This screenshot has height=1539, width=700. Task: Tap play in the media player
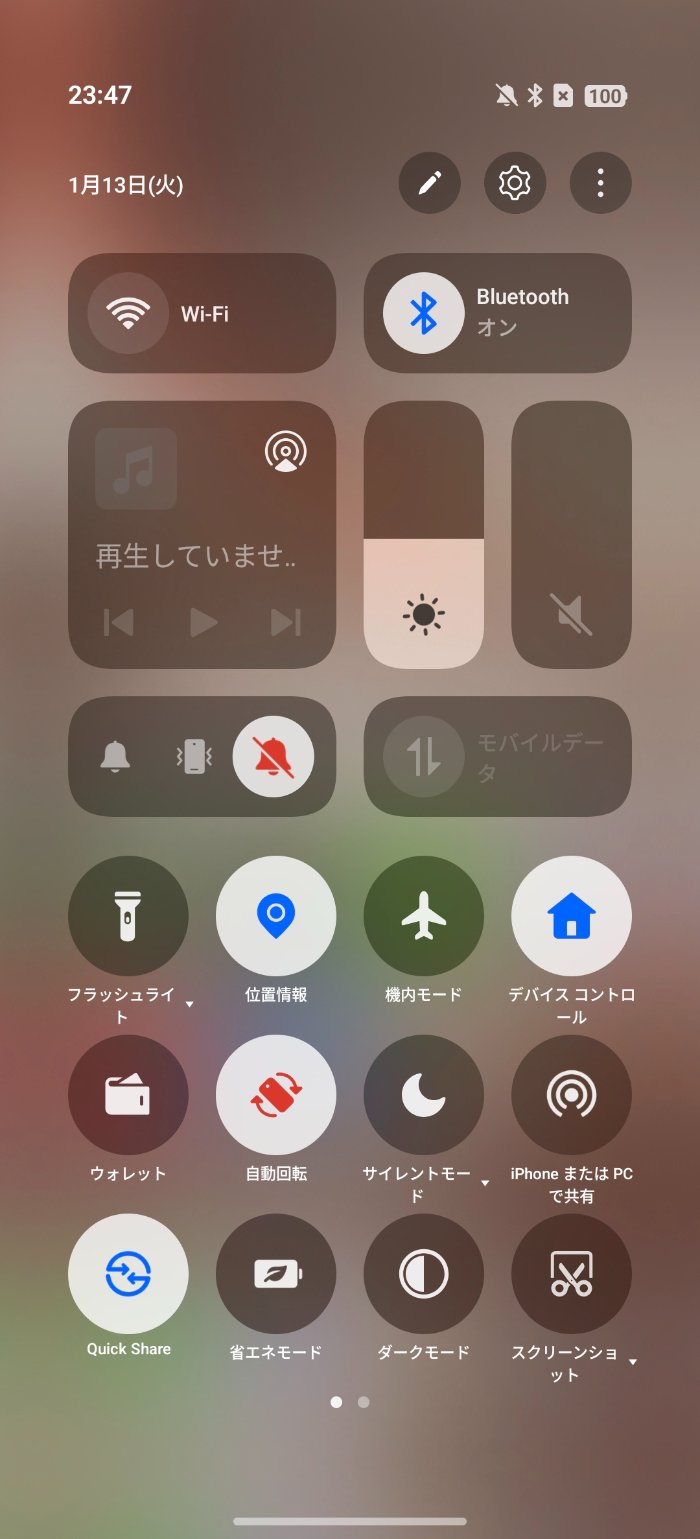203,622
